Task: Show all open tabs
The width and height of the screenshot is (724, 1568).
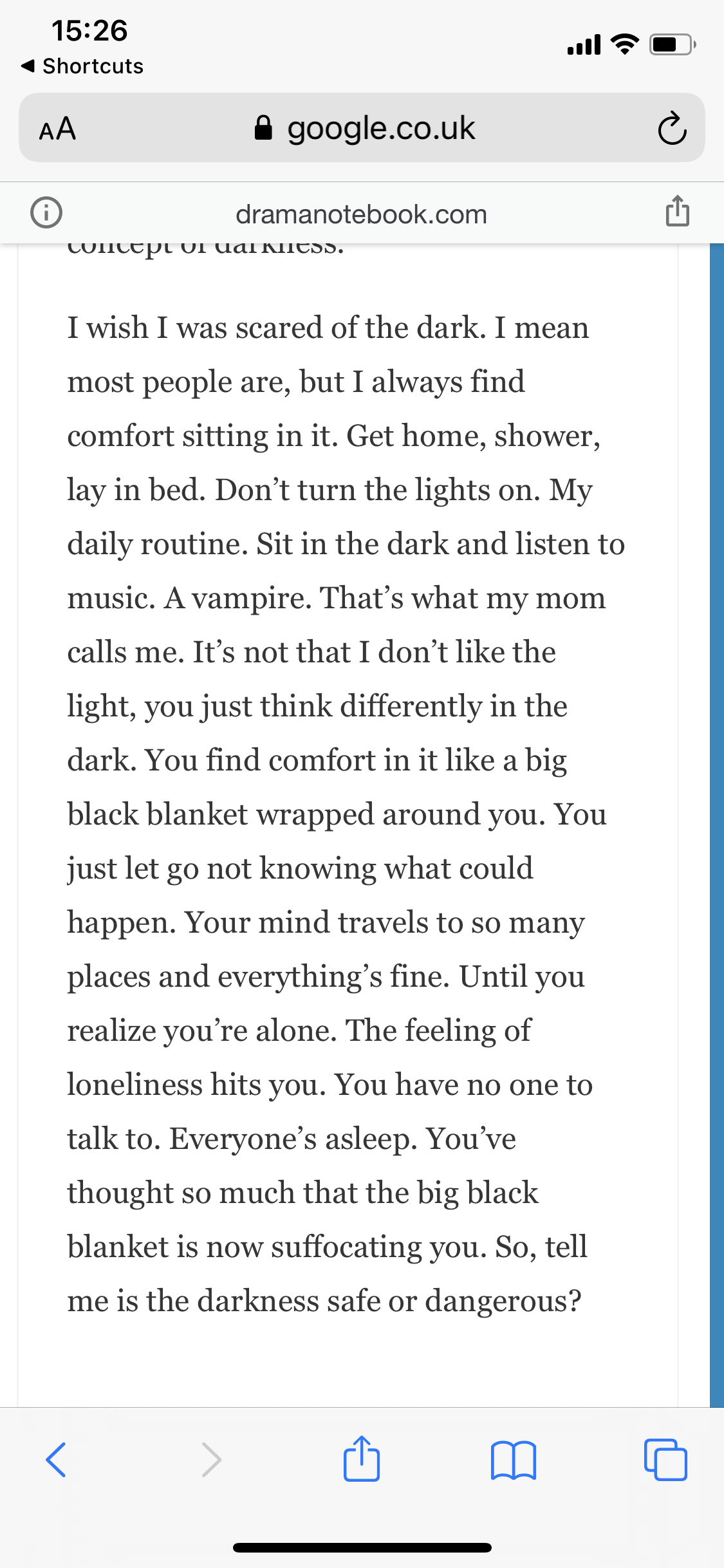Action: click(665, 1460)
